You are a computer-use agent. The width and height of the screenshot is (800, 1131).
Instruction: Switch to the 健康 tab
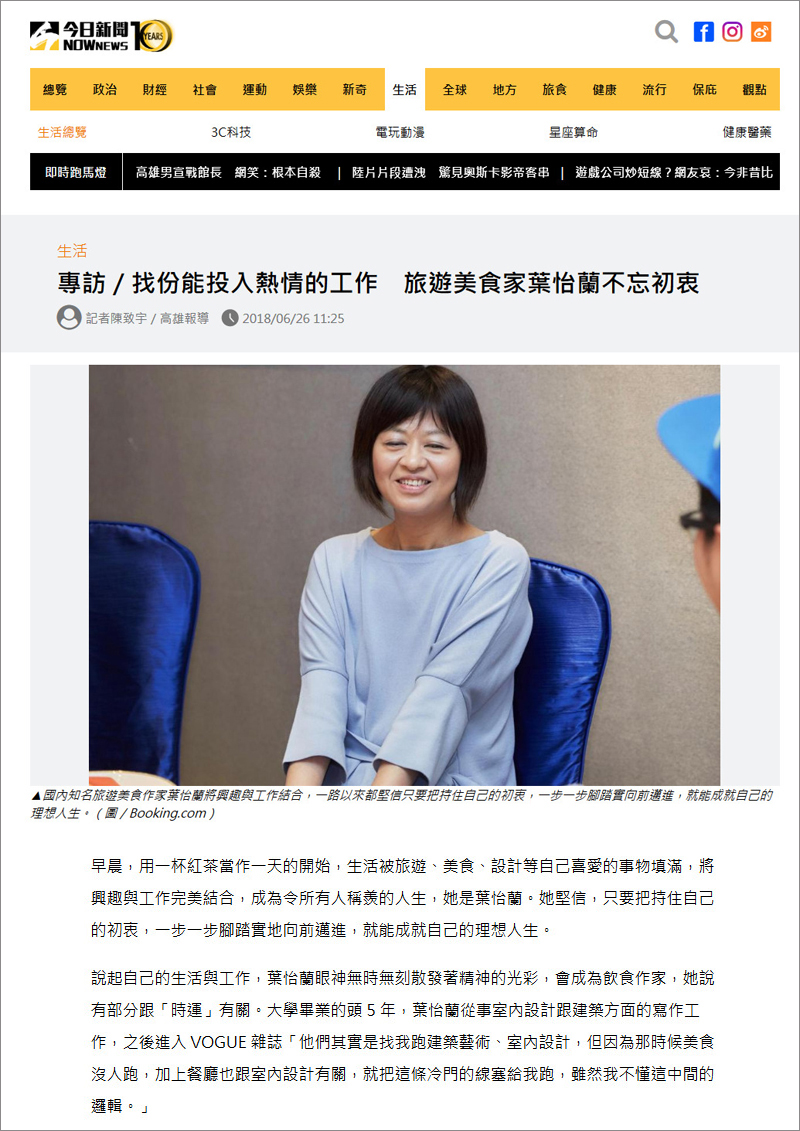pos(605,89)
